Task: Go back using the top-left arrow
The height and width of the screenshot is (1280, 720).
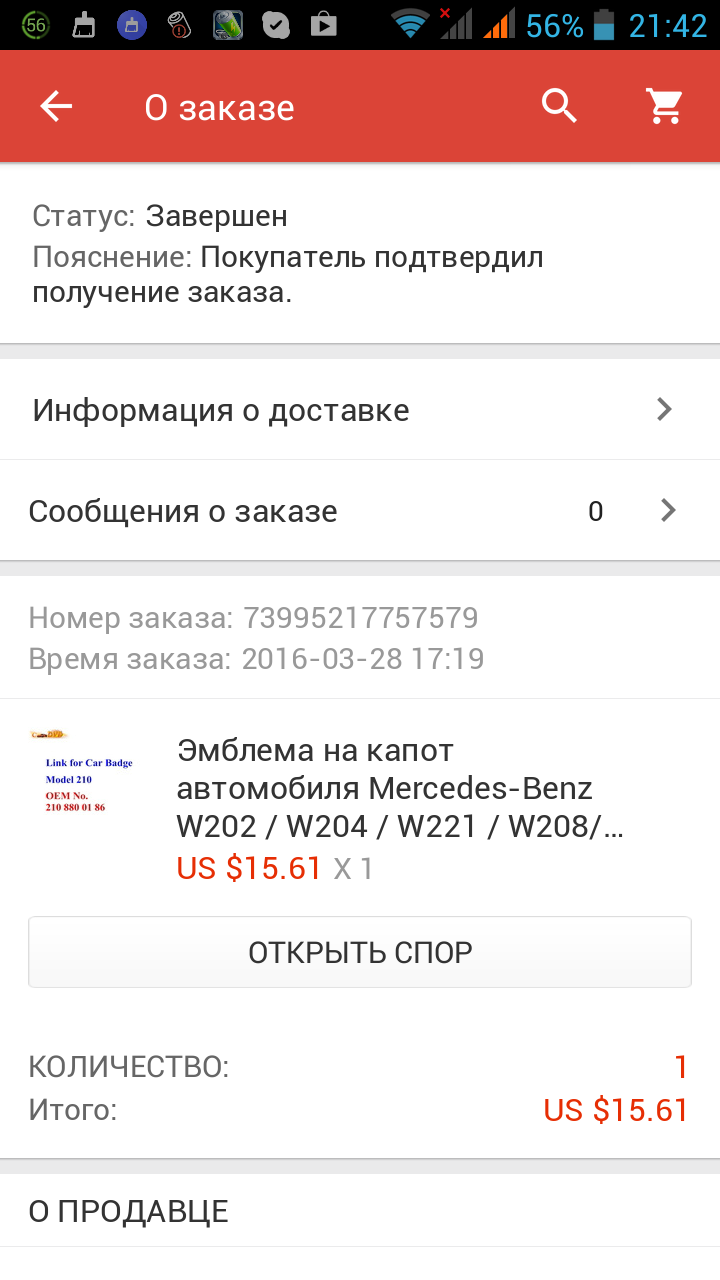Action: coord(56,106)
